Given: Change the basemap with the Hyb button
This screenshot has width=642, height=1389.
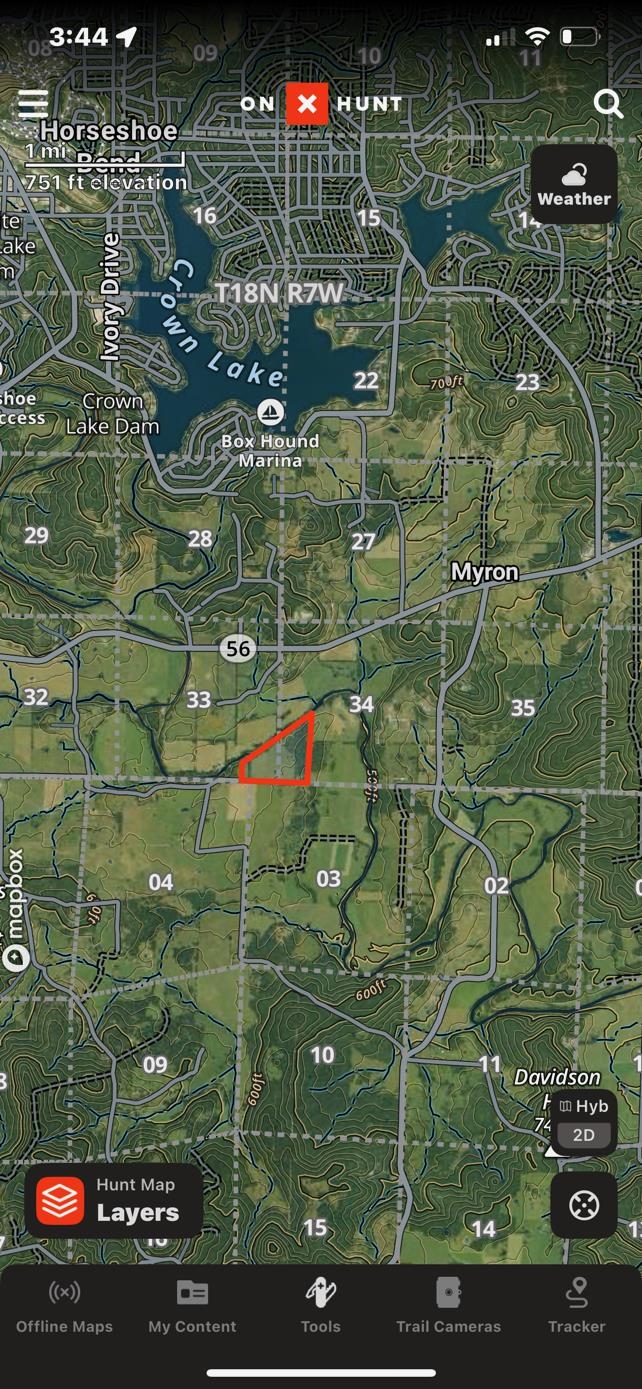Looking at the screenshot, I should (x=583, y=1107).
